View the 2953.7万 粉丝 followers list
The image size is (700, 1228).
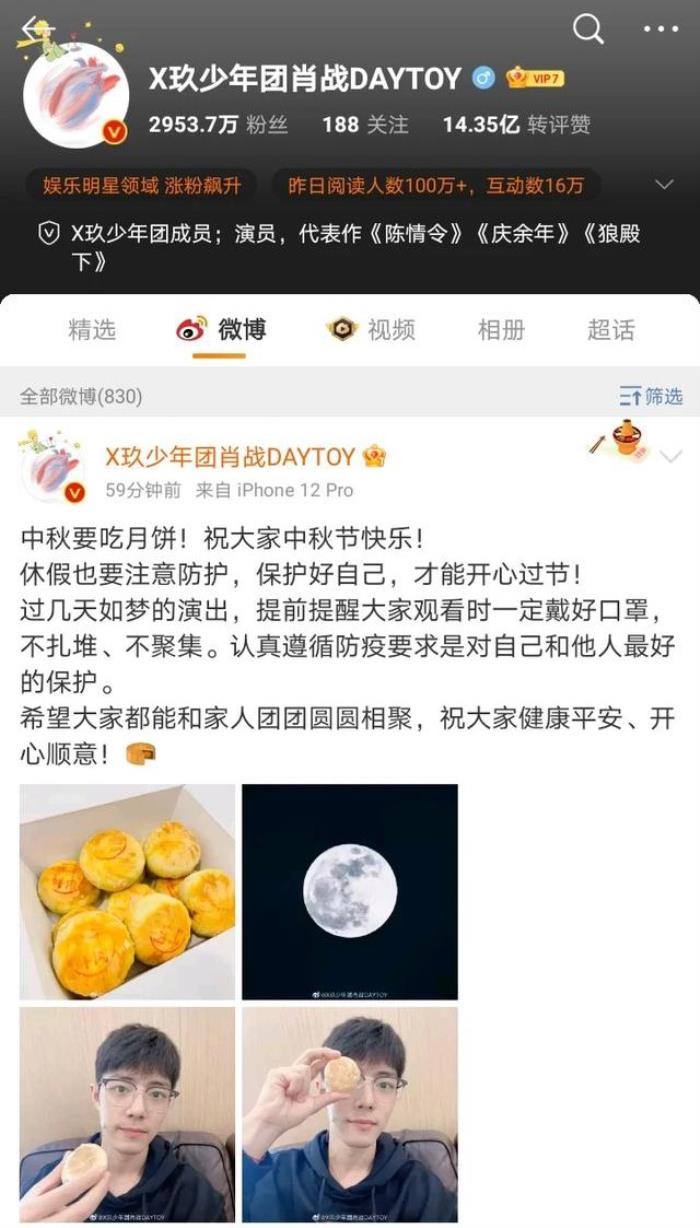[x=218, y=125]
